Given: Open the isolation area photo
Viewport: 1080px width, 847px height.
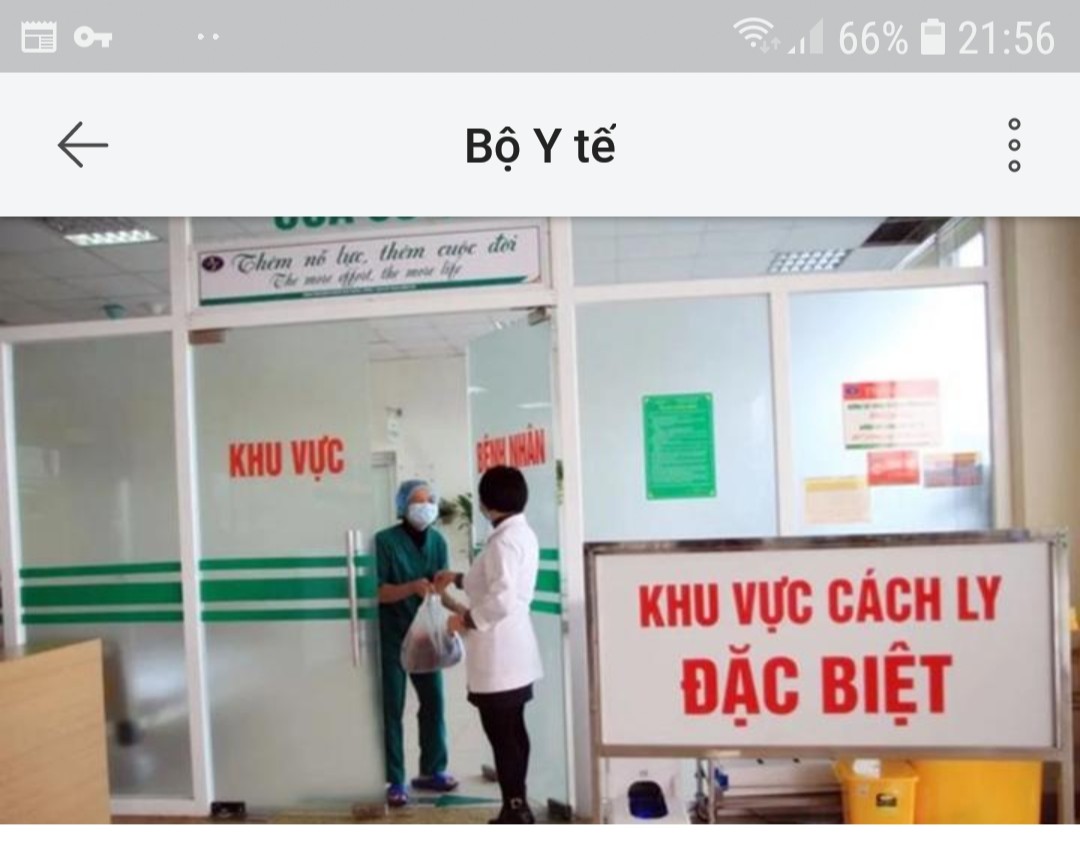Looking at the screenshot, I should pyautogui.click(x=540, y=520).
